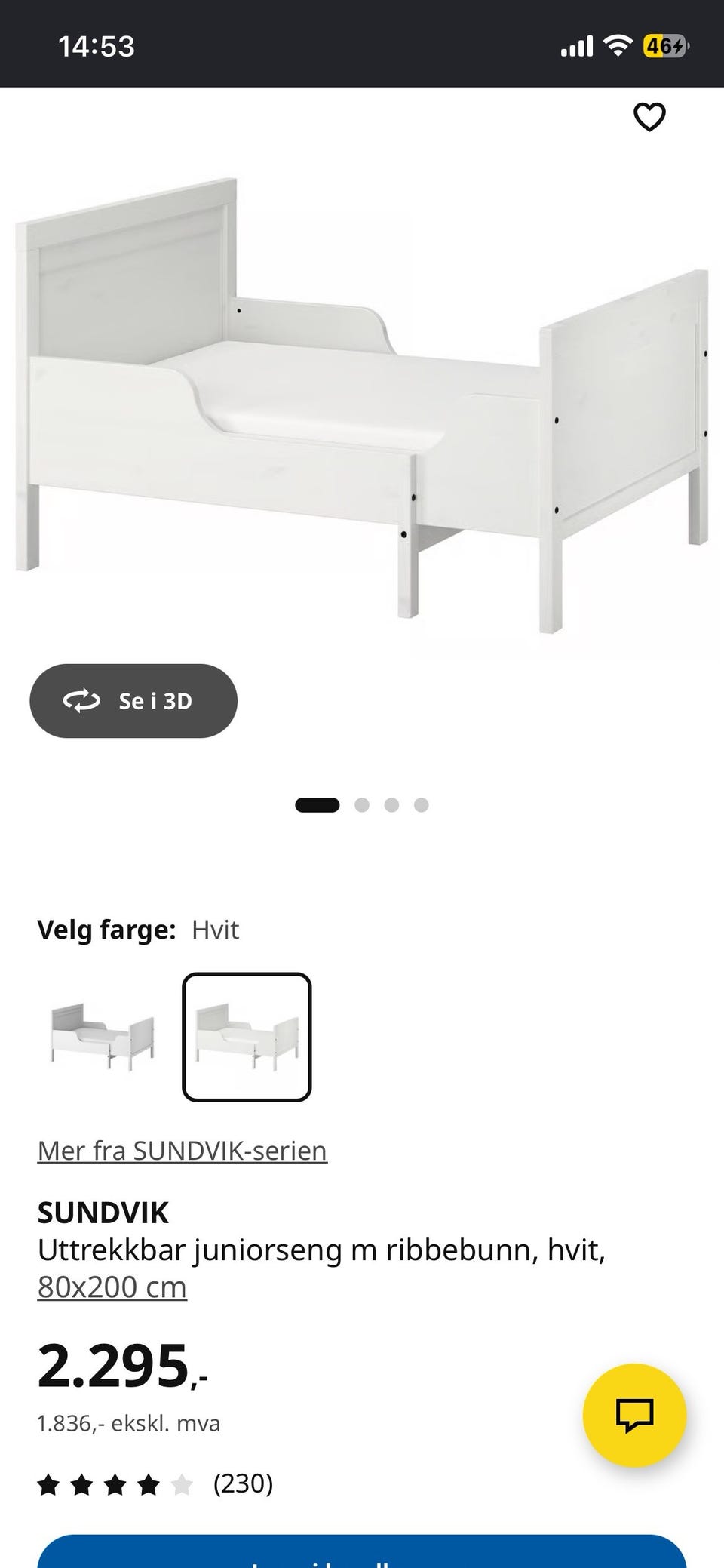
Task: Select the first color variant thumbnail
Action: click(x=102, y=1037)
